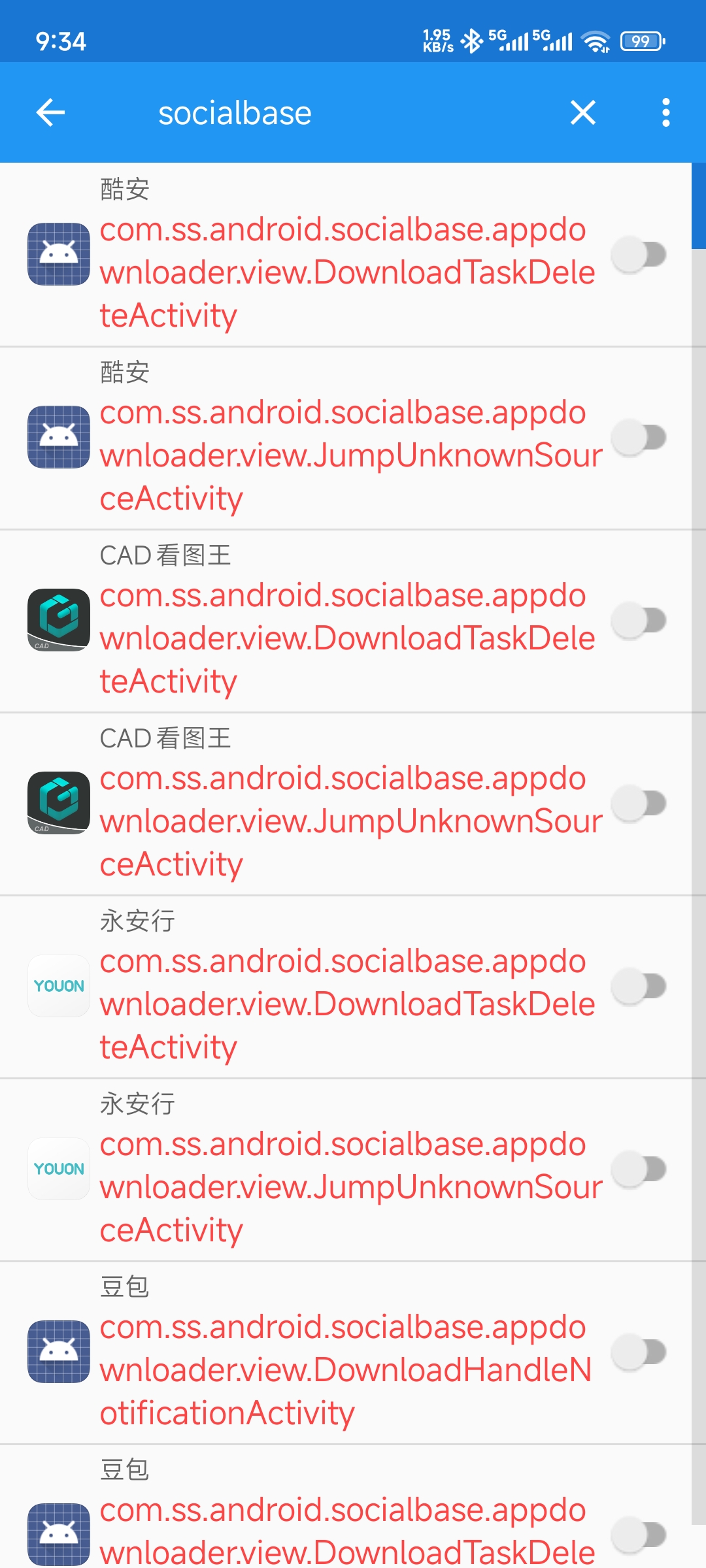Image resolution: width=706 pixels, height=1568 pixels.
Task: Switch on 永安行 JumpUnknownSourceActivity toggle
Action: (x=639, y=1169)
